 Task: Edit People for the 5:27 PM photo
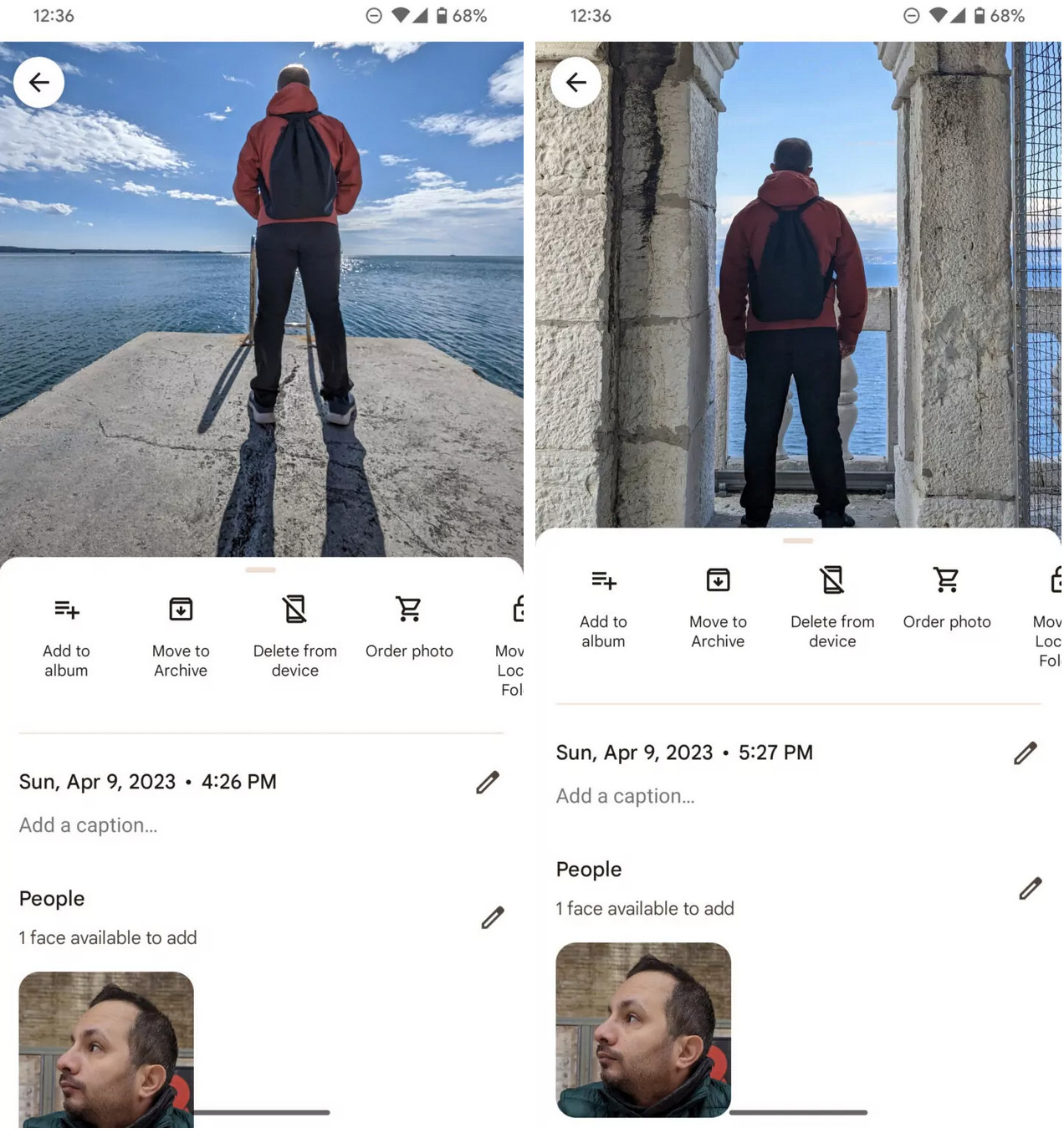(1031, 890)
